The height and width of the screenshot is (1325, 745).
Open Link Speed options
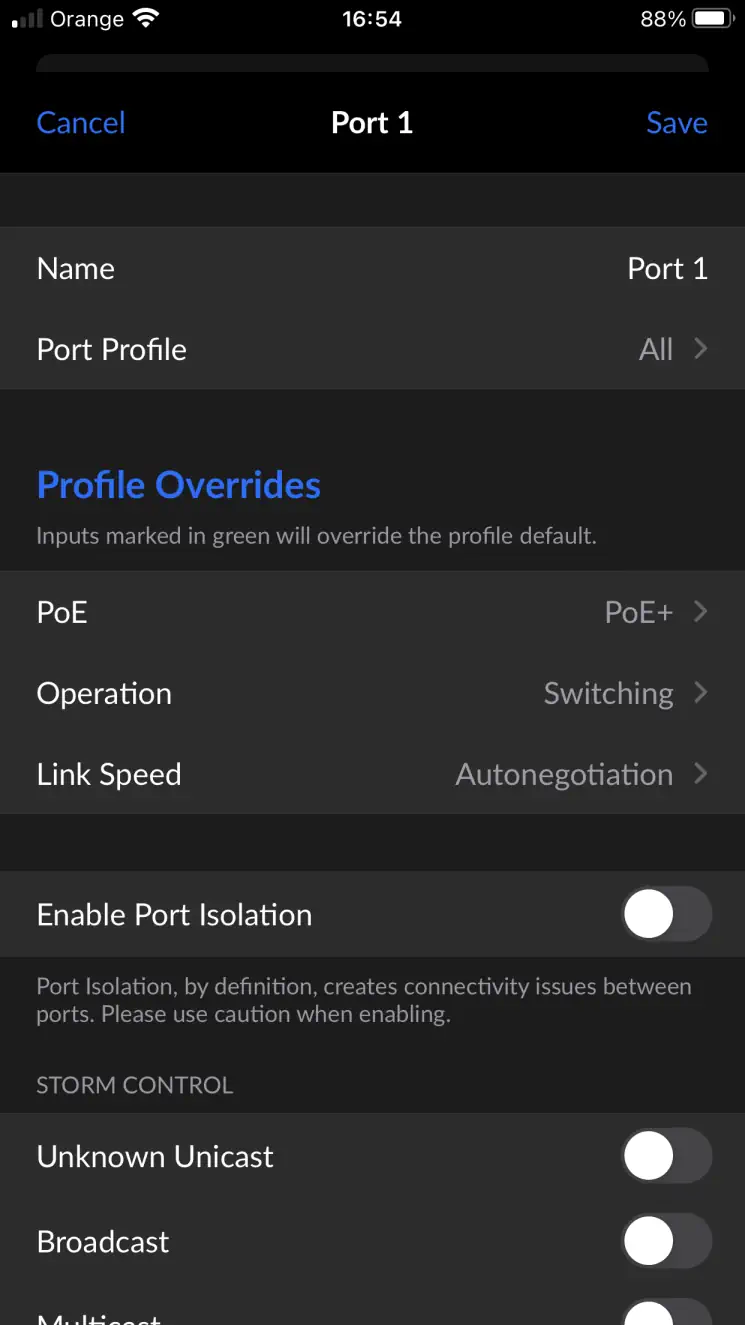(x=372, y=774)
